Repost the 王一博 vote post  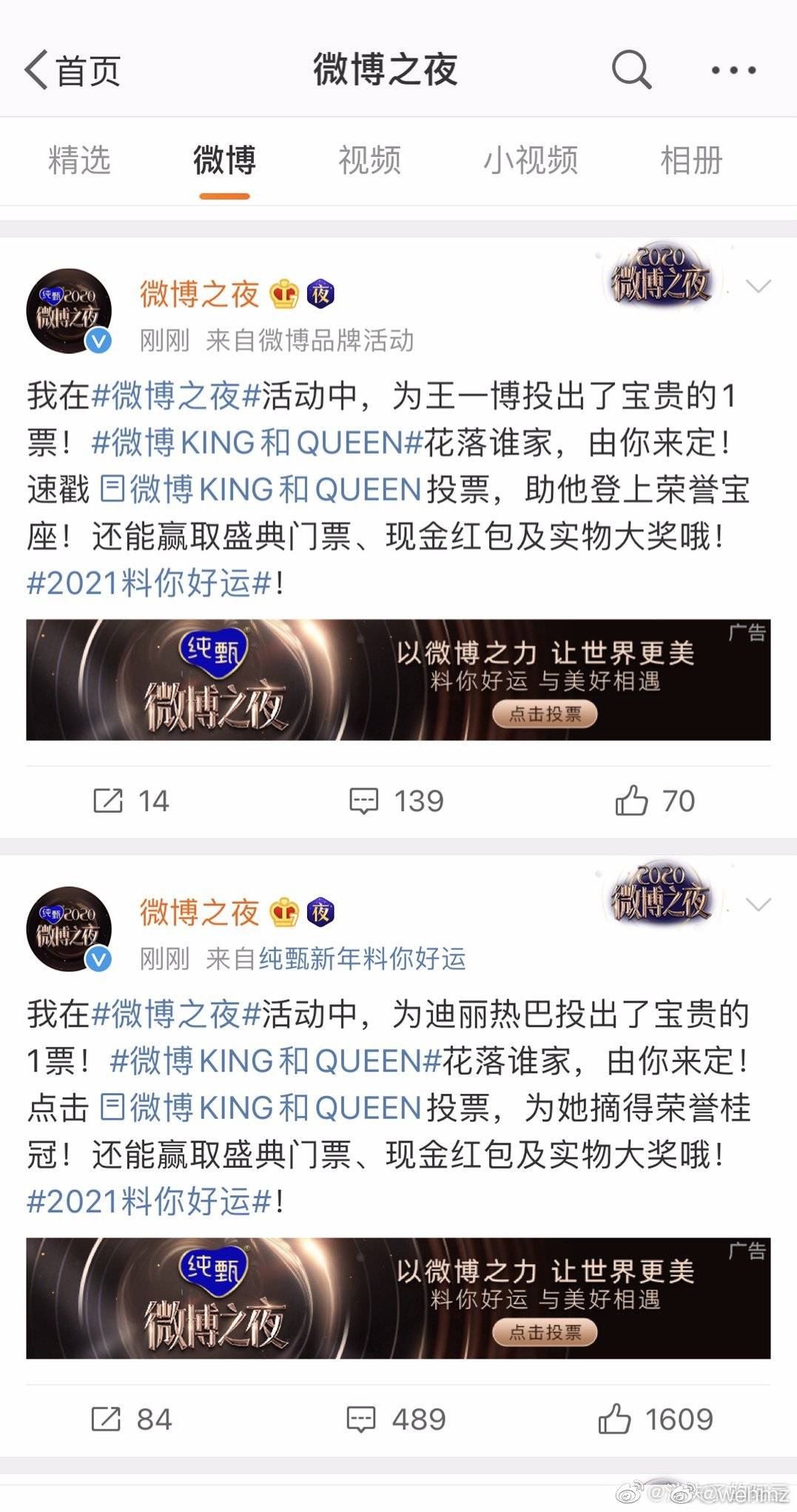coord(131,801)
